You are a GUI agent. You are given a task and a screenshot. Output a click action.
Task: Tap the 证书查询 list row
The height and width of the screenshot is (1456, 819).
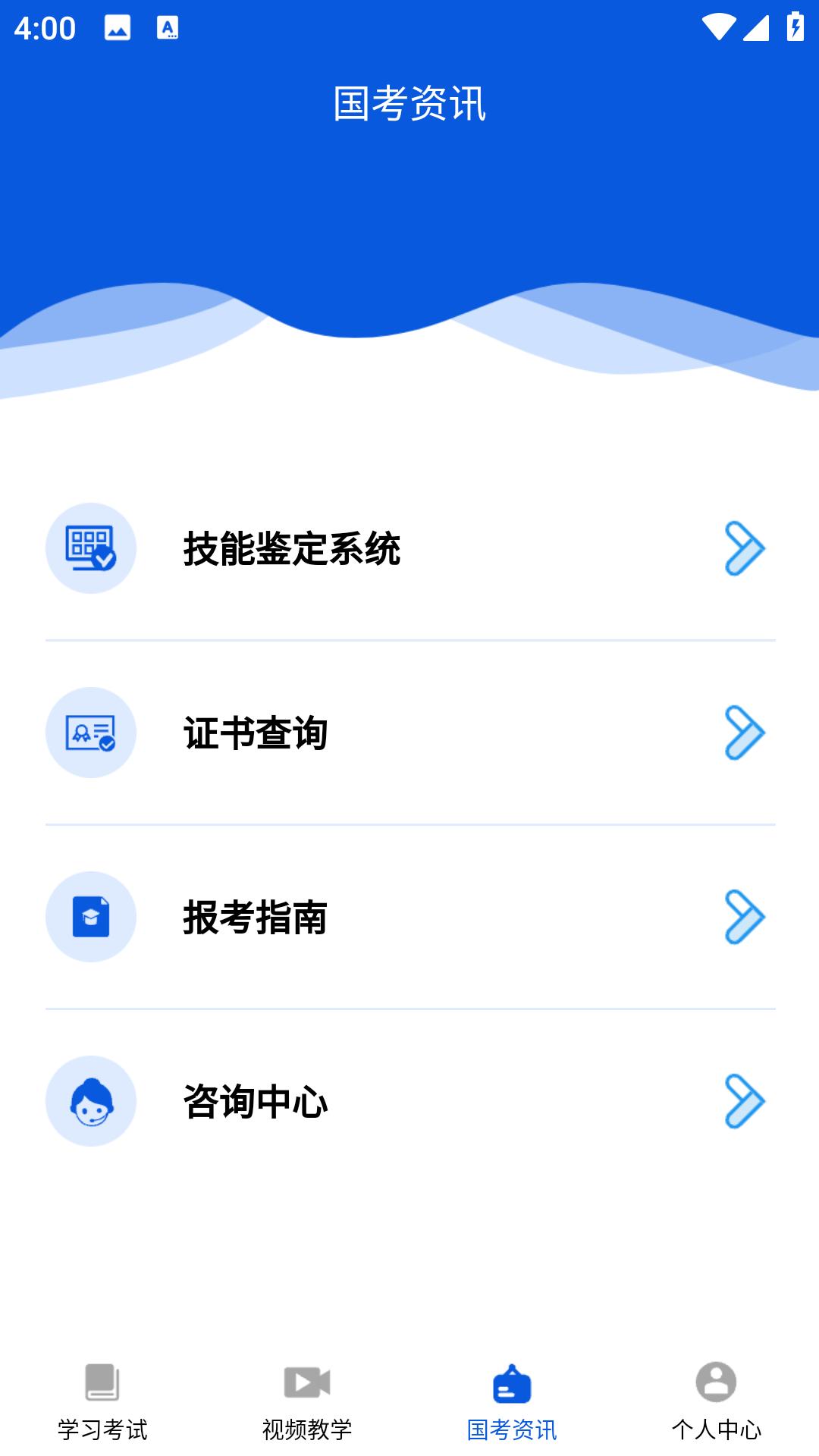[x=409, y=733]
